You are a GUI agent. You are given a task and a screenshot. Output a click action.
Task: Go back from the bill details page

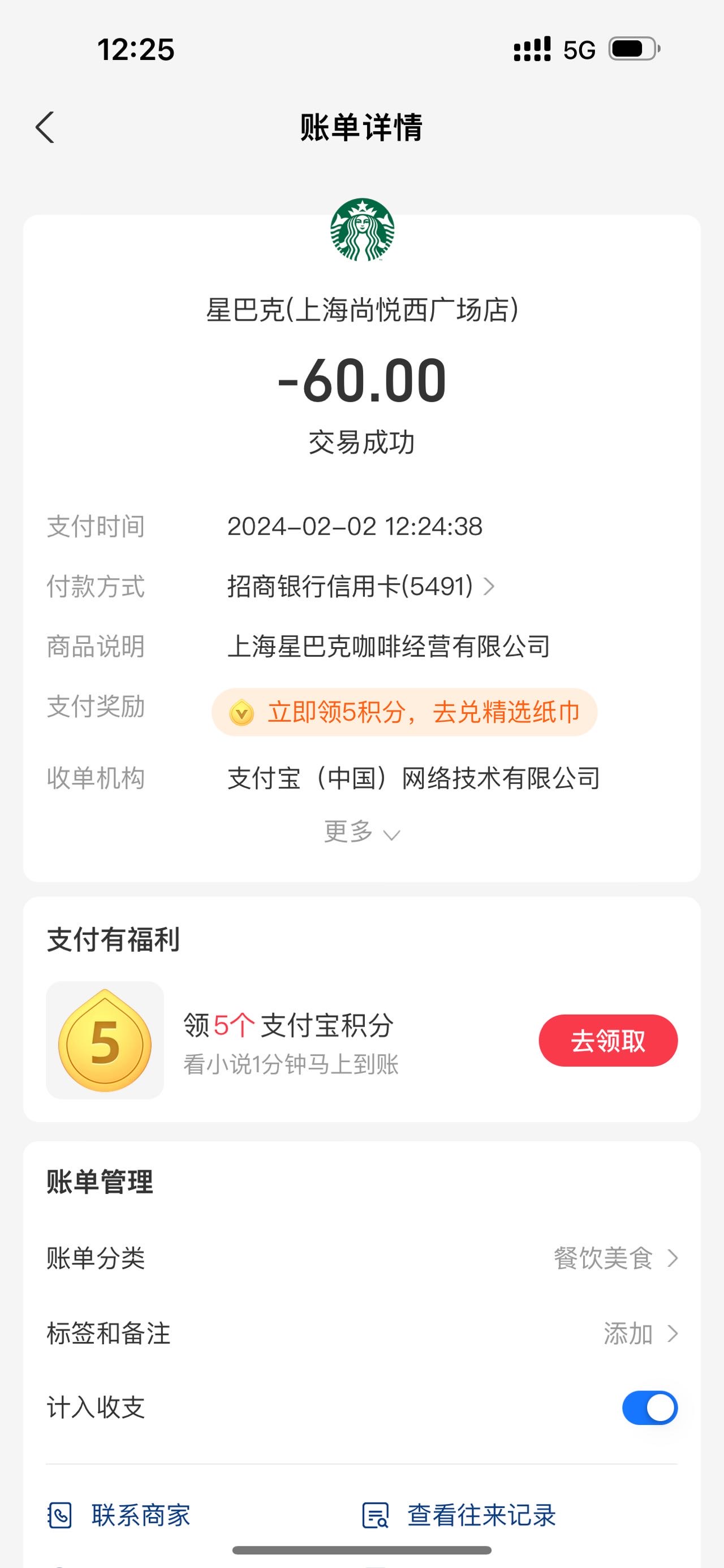pos(45,128)
